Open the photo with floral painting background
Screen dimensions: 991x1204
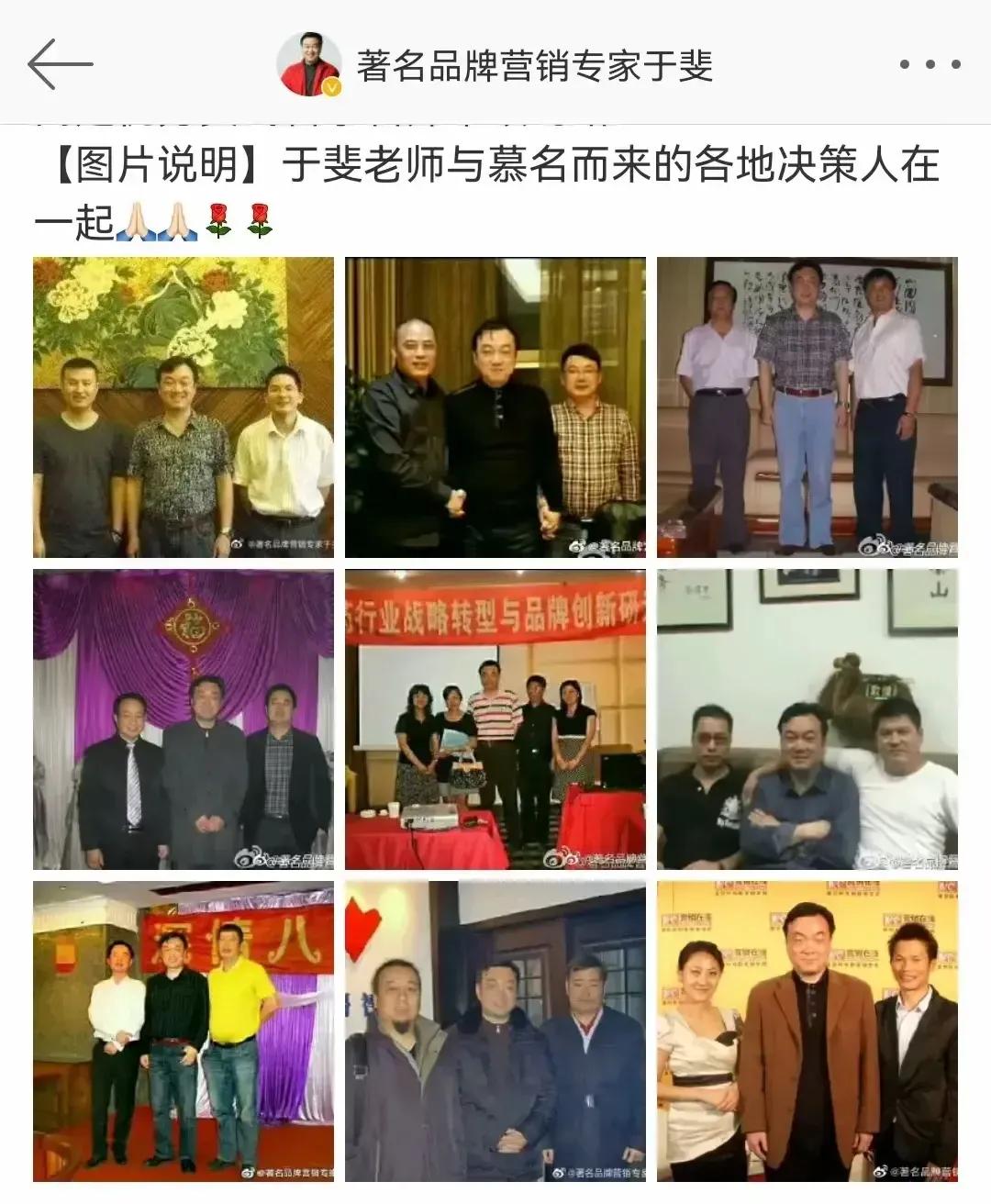pyautogui.click(x=184, y=407)
